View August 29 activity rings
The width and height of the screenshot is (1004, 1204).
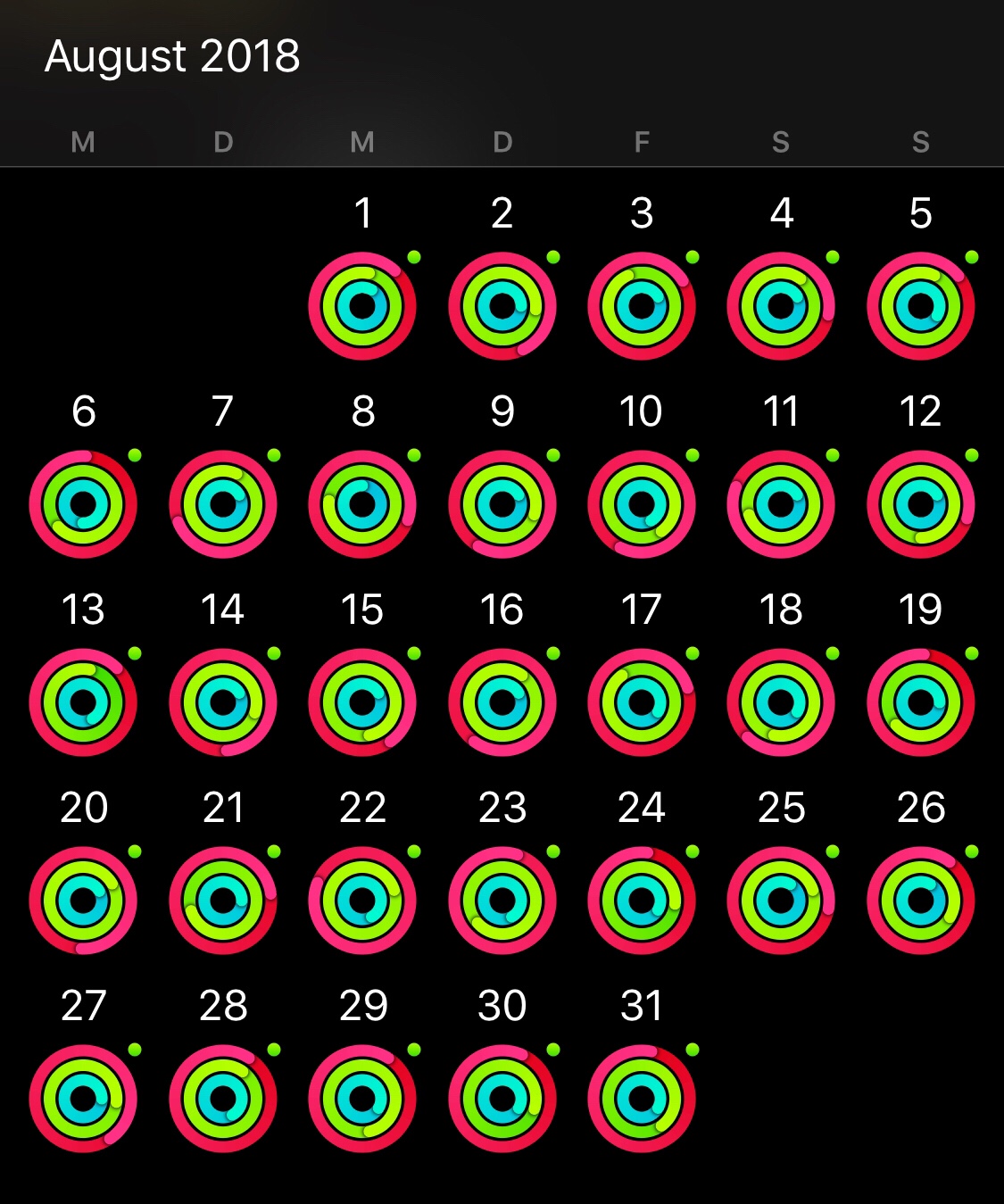pos(362,1099)
